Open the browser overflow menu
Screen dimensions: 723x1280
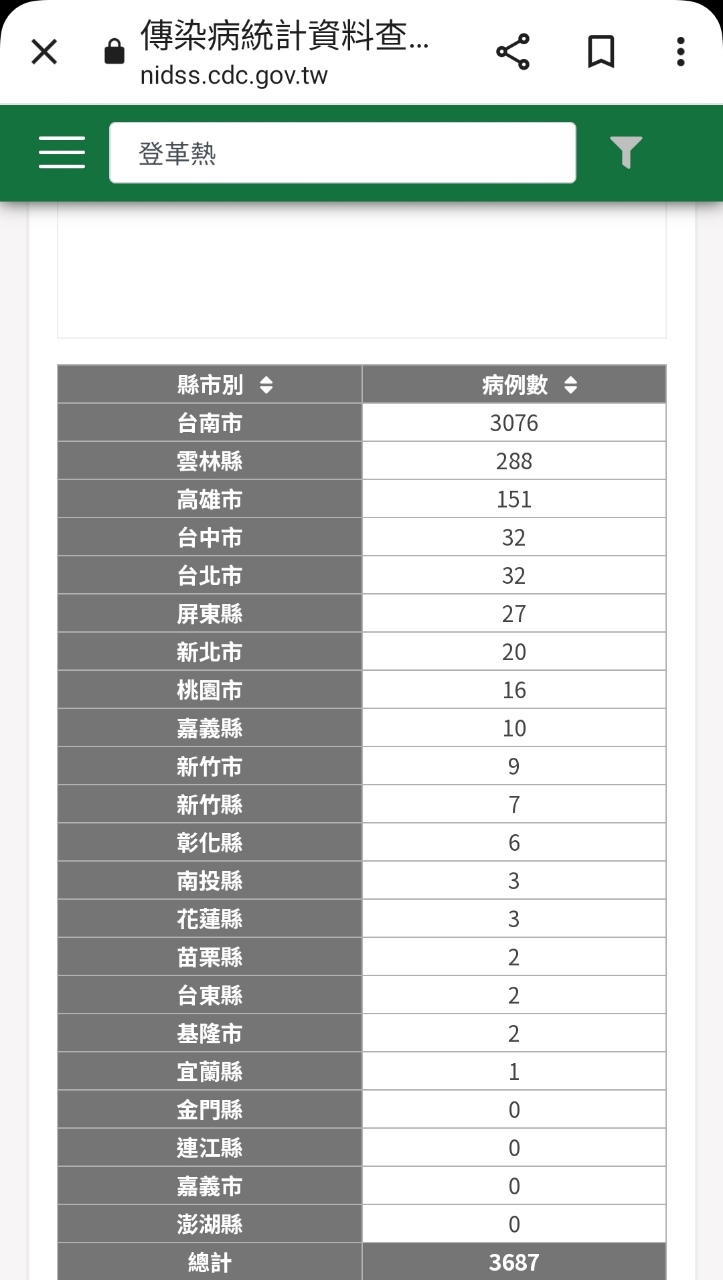click(680, 52)
